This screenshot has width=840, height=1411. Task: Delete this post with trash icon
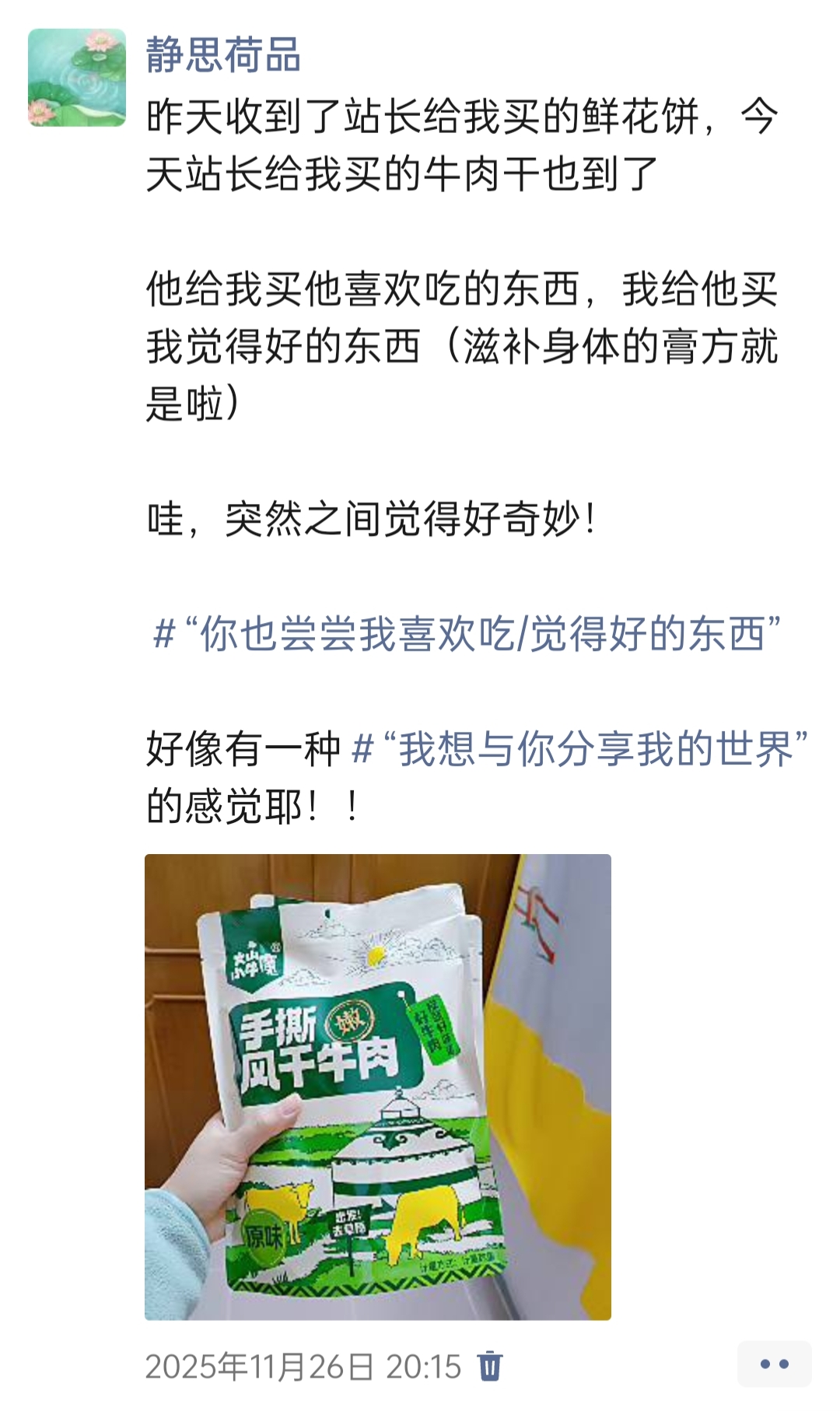(x=490, y=1367)
